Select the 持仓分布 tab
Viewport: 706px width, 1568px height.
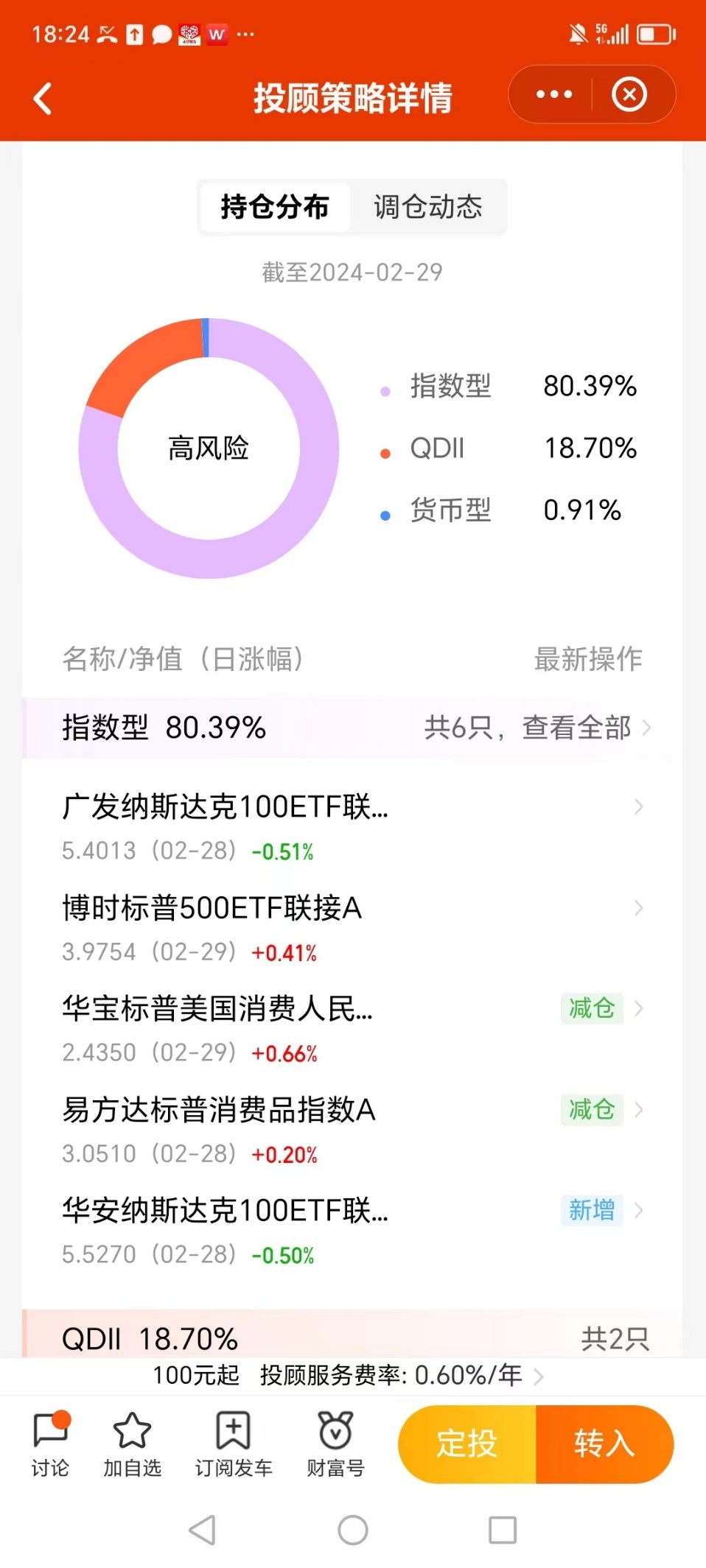tap(275, 207)
